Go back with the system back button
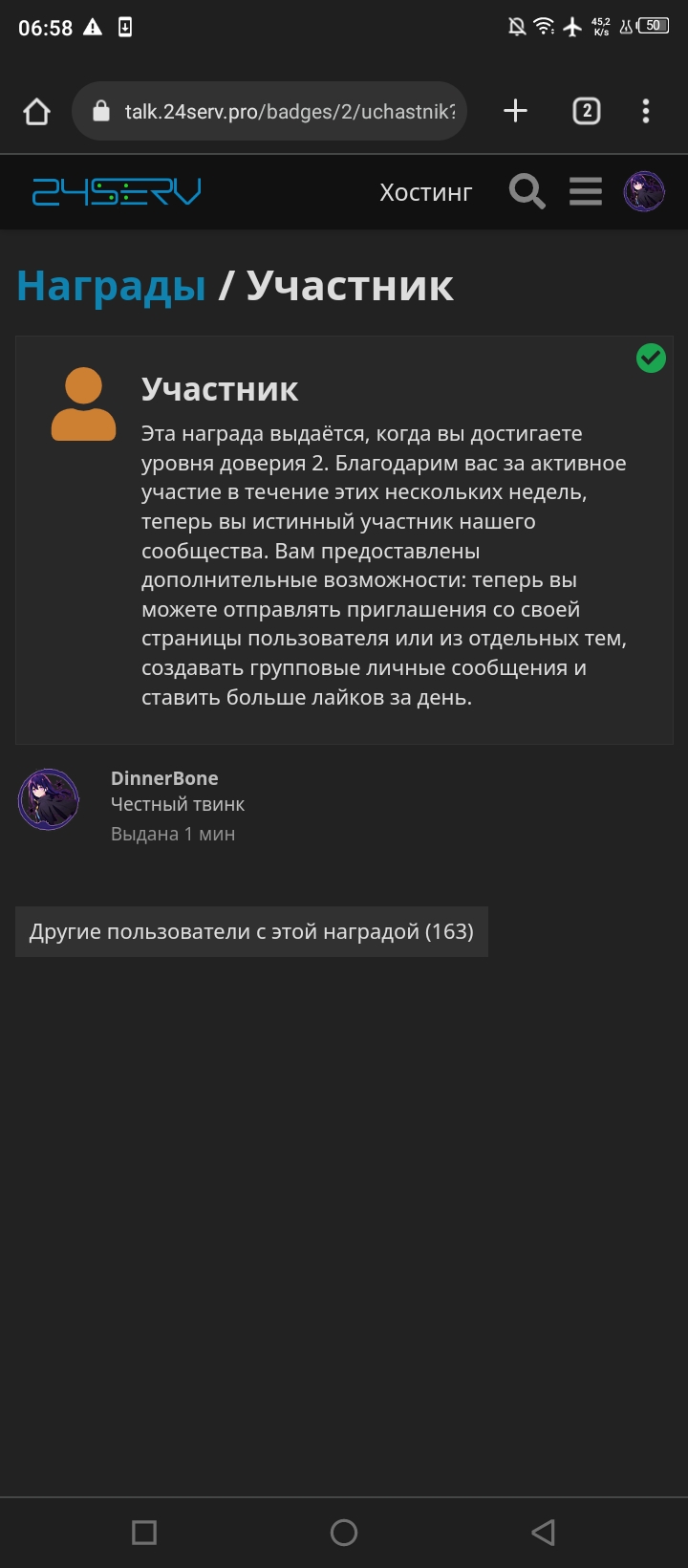The image size is (688, 1568). coord(544,1533)
